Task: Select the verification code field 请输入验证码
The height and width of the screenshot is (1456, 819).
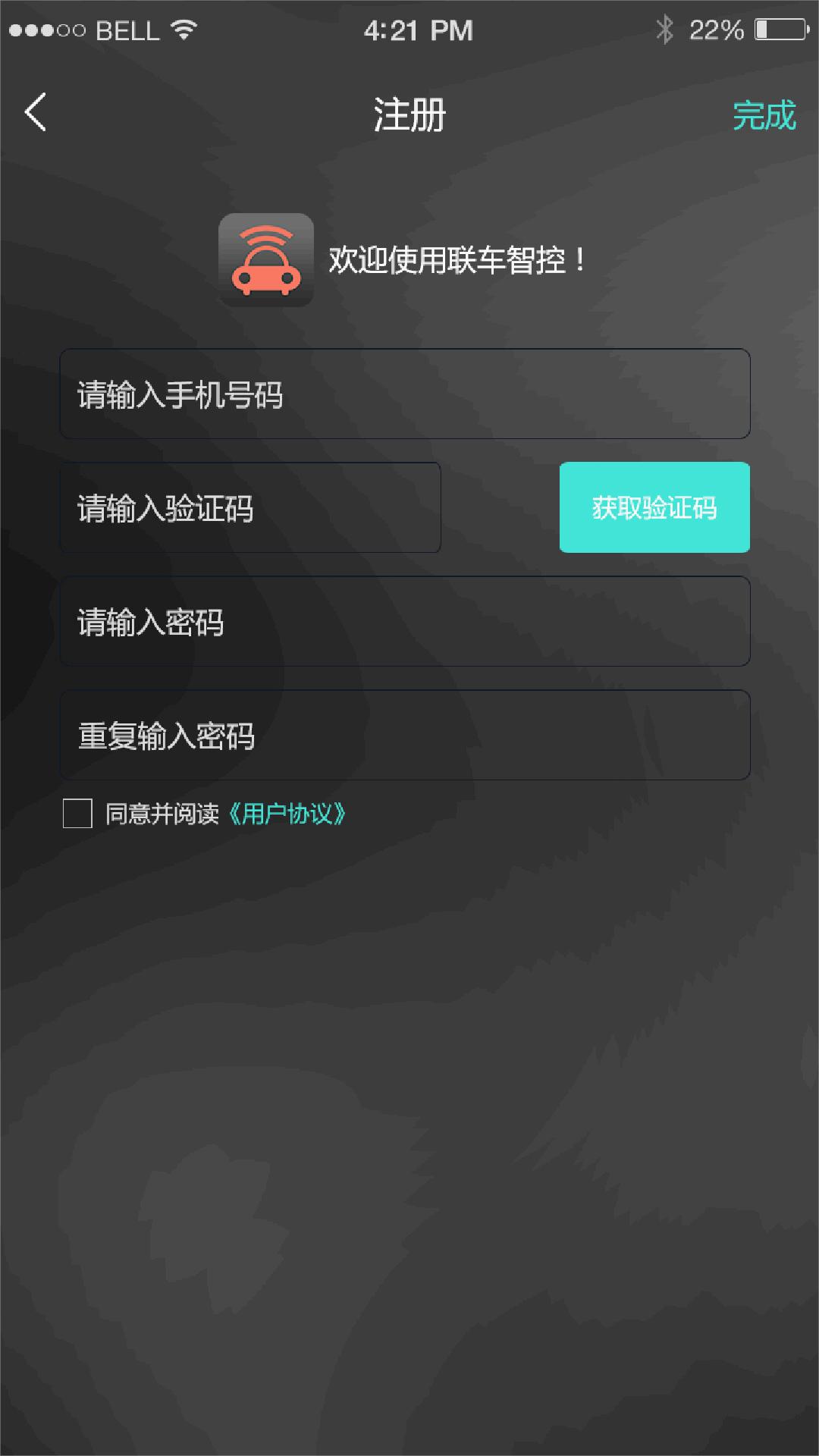Action: point(250,508)
